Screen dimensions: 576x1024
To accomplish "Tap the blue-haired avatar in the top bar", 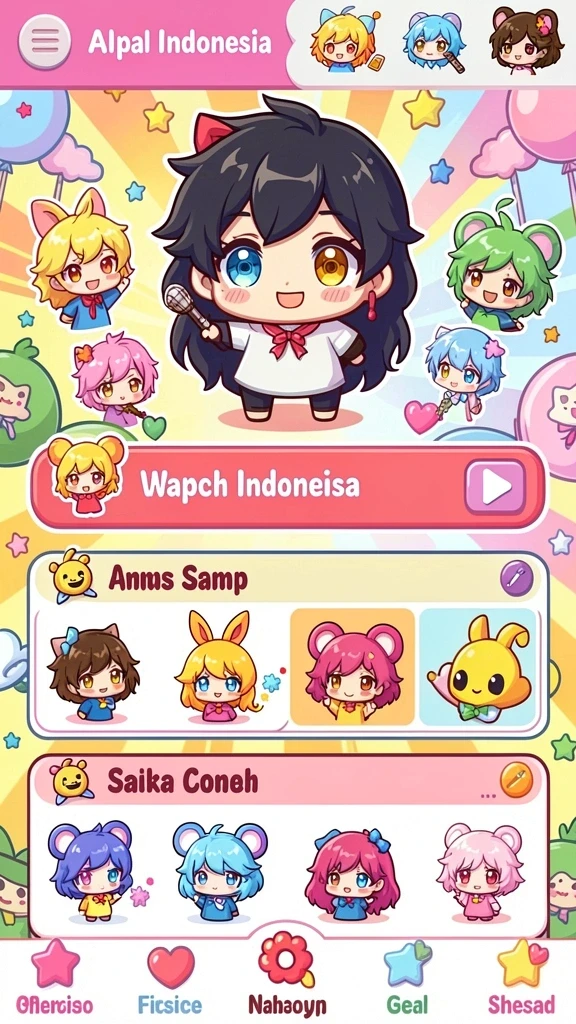I will (432, 40).
